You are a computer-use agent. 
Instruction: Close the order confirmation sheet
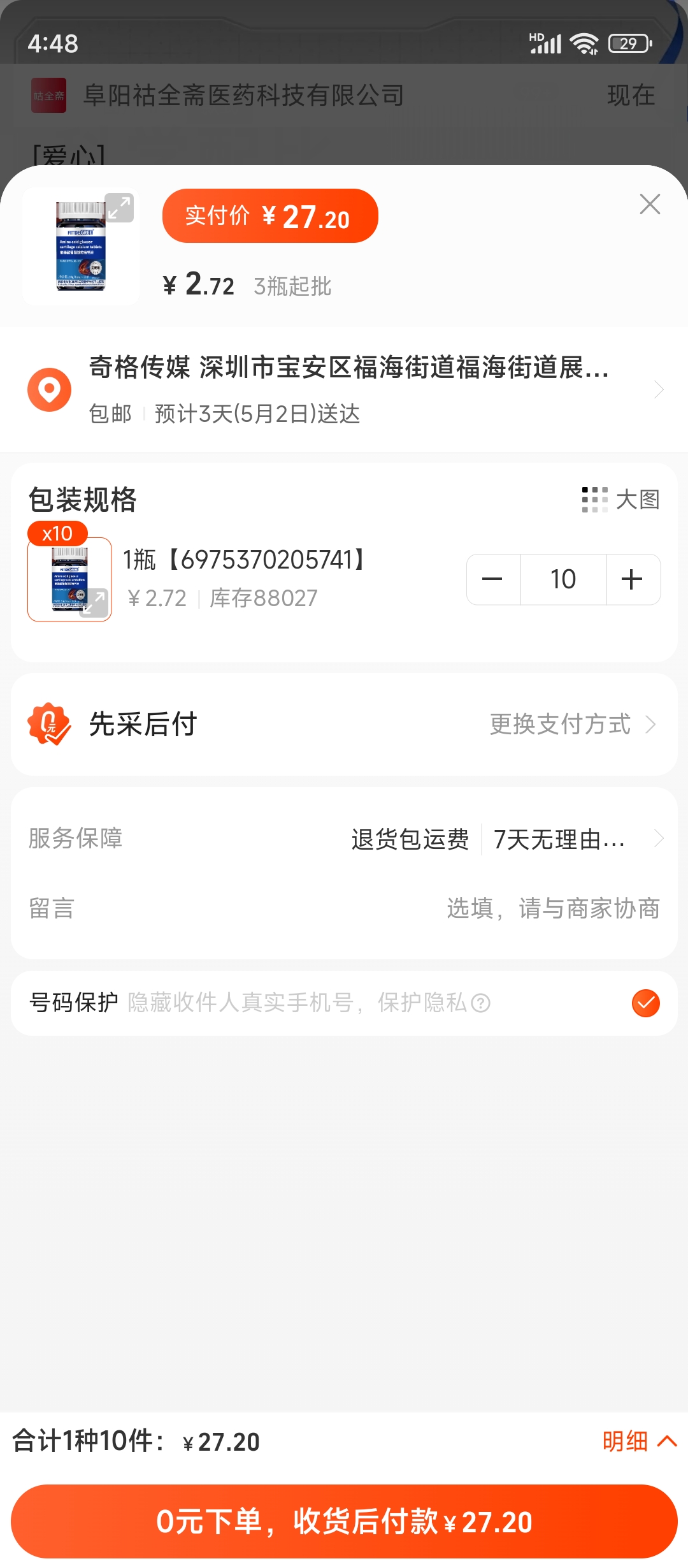coord(650,205)
